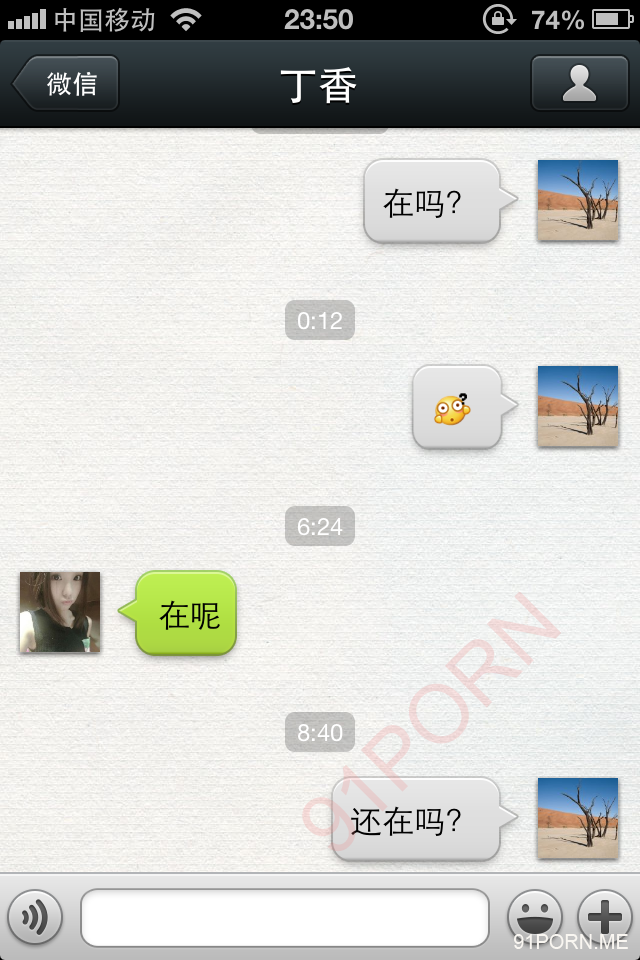Image resolution: width=640 pixels, height=960 pixels.
Task: Open the plus attachments menu
Action: pyautogui.click(x=605, y=916)
